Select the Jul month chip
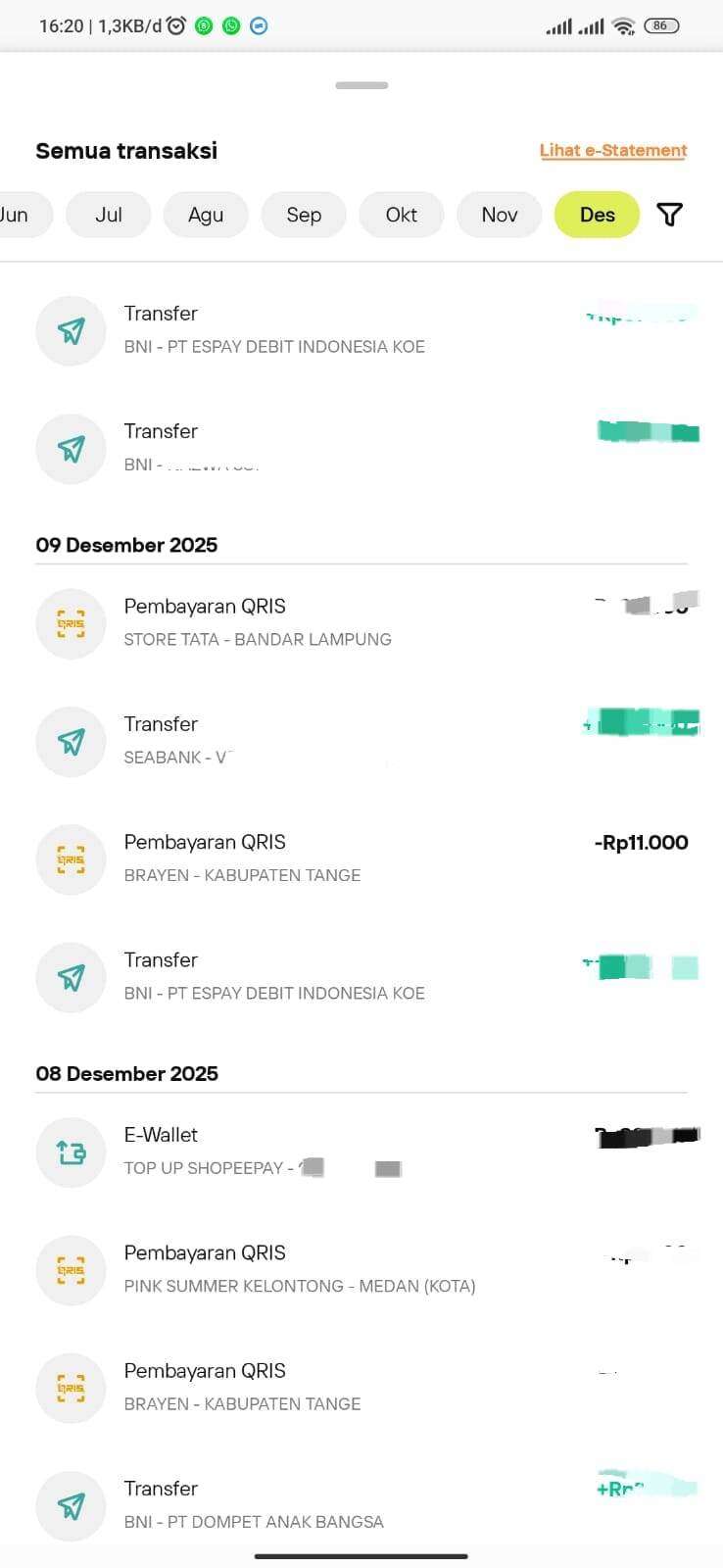The image size is (723, 1568). tap(109, 215)
